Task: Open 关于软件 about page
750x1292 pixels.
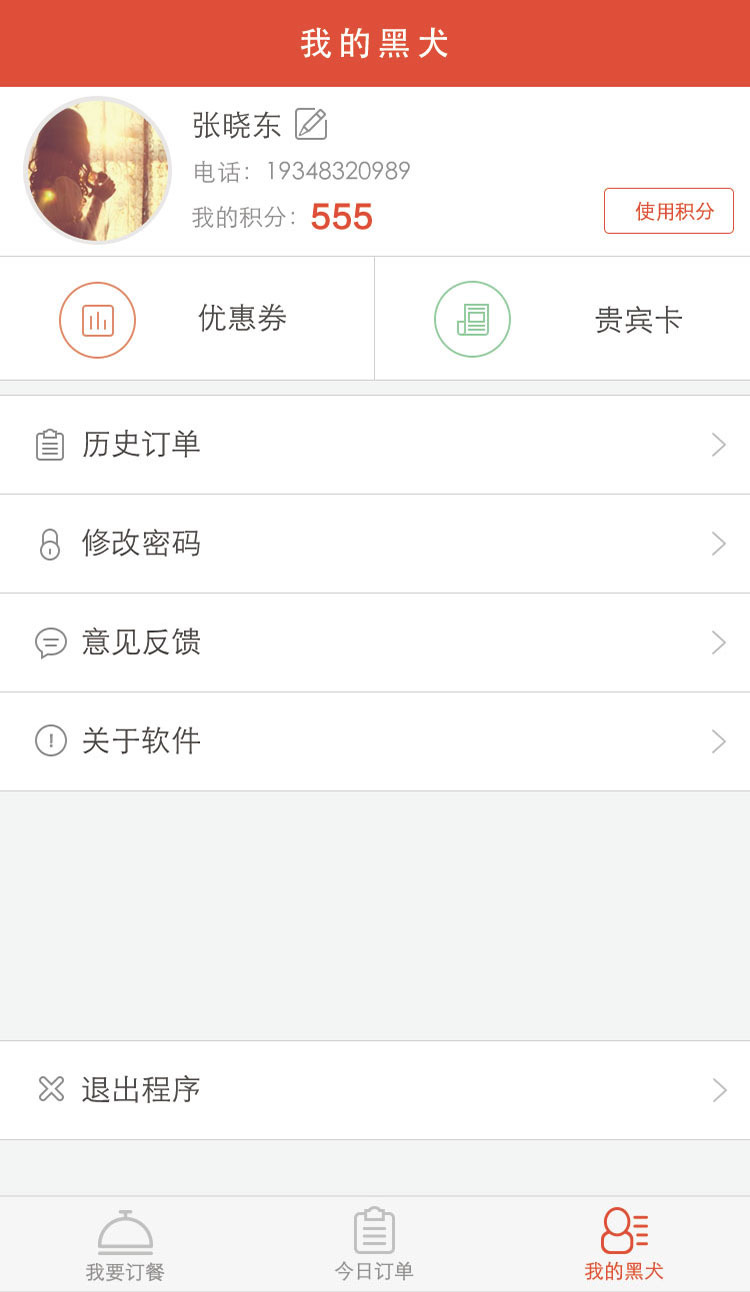Action: coord(375,741)
